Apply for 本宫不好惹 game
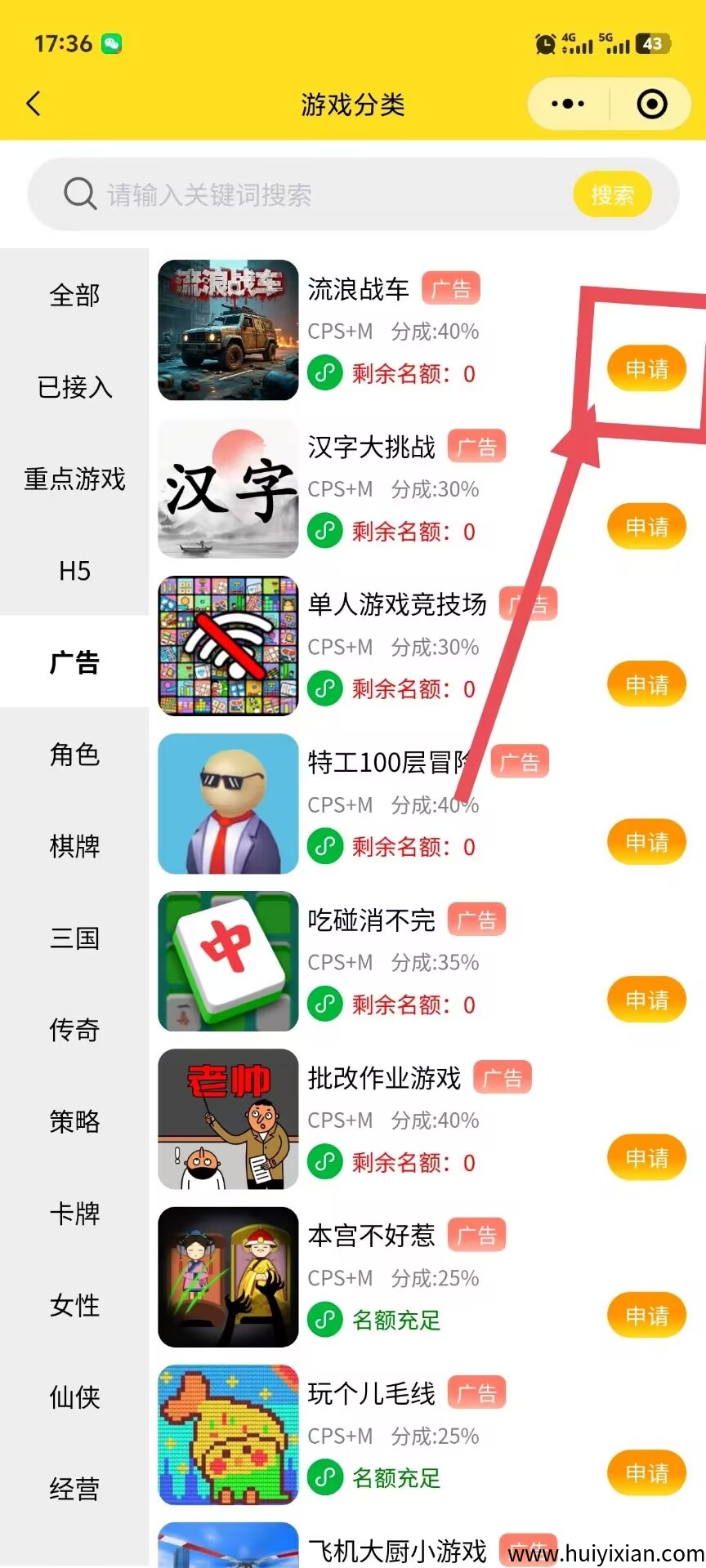706x1568 pixels. point(646,1316)
